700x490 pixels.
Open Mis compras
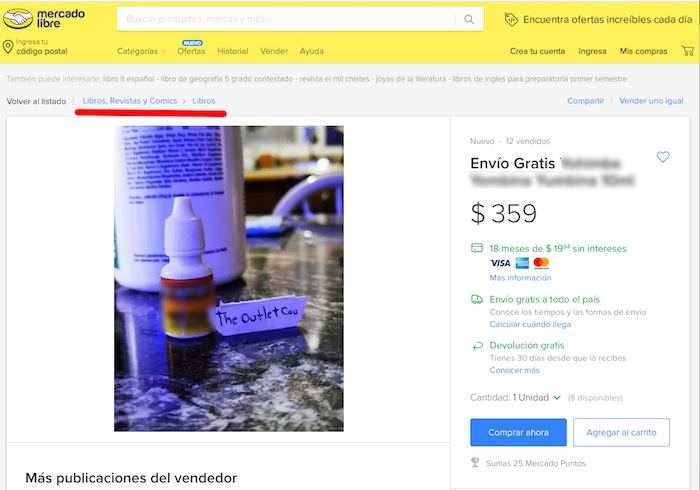pyautogui.click(x=643, y=51)
